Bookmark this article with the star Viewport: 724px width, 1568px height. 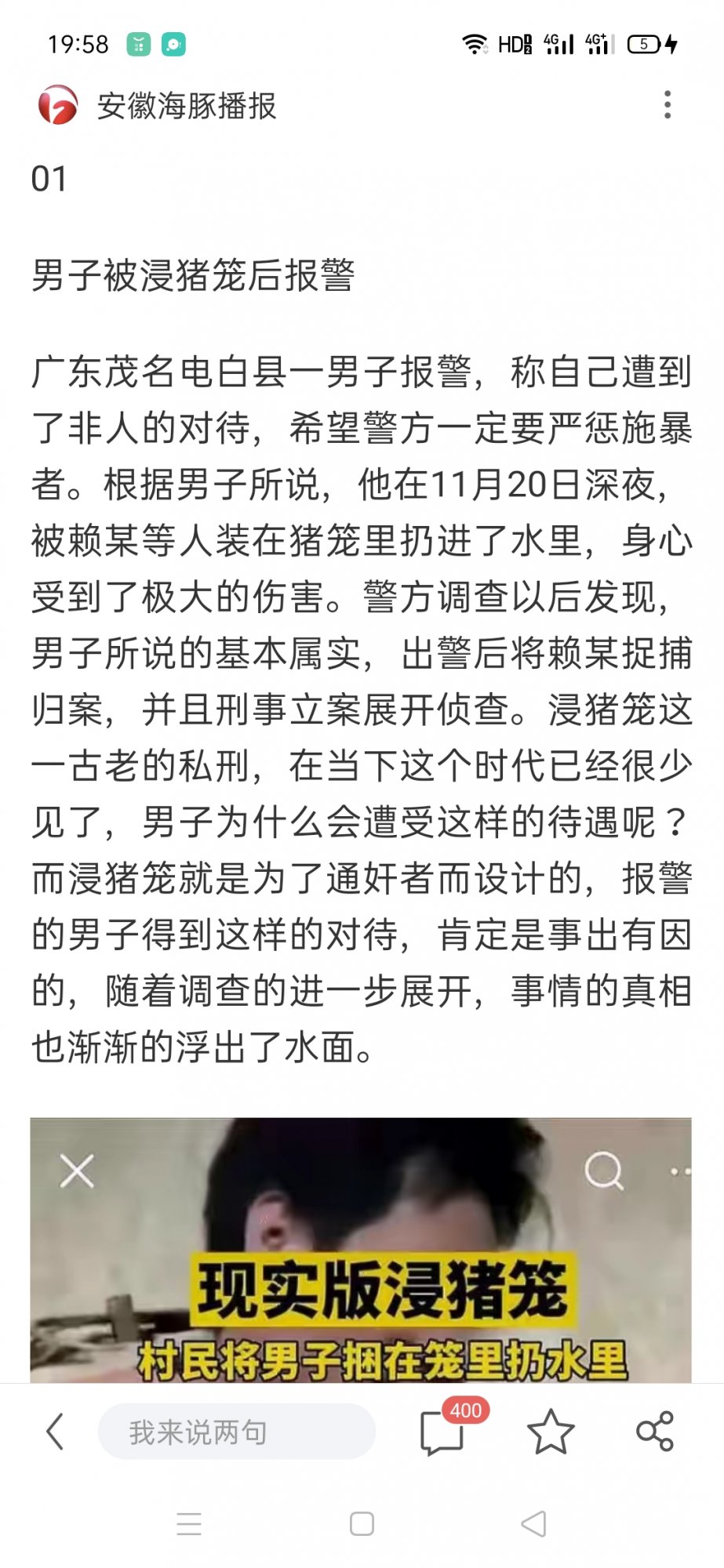551,1432
